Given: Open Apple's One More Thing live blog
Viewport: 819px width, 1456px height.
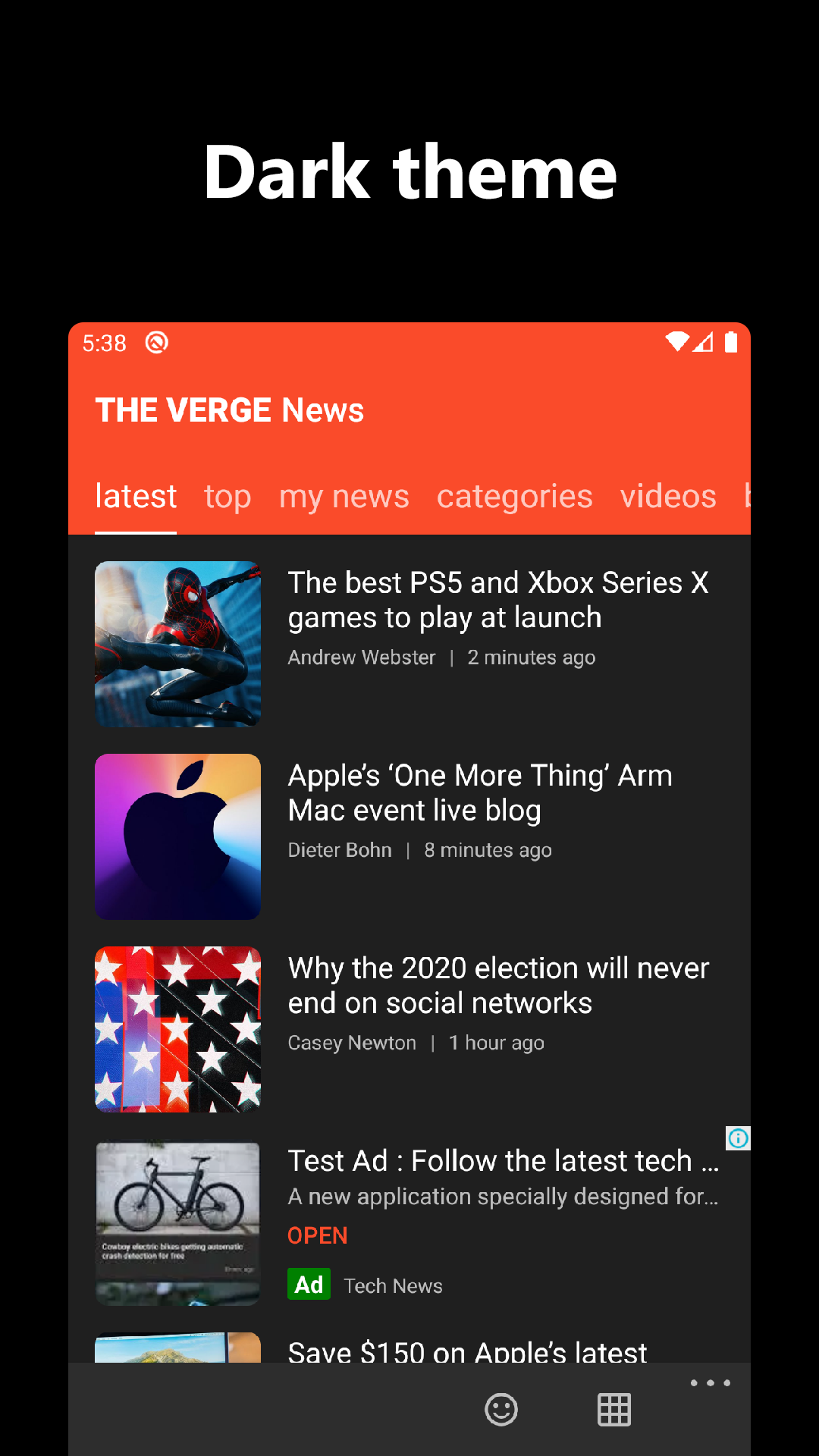Looking at the screenshot, I should 480,792.
